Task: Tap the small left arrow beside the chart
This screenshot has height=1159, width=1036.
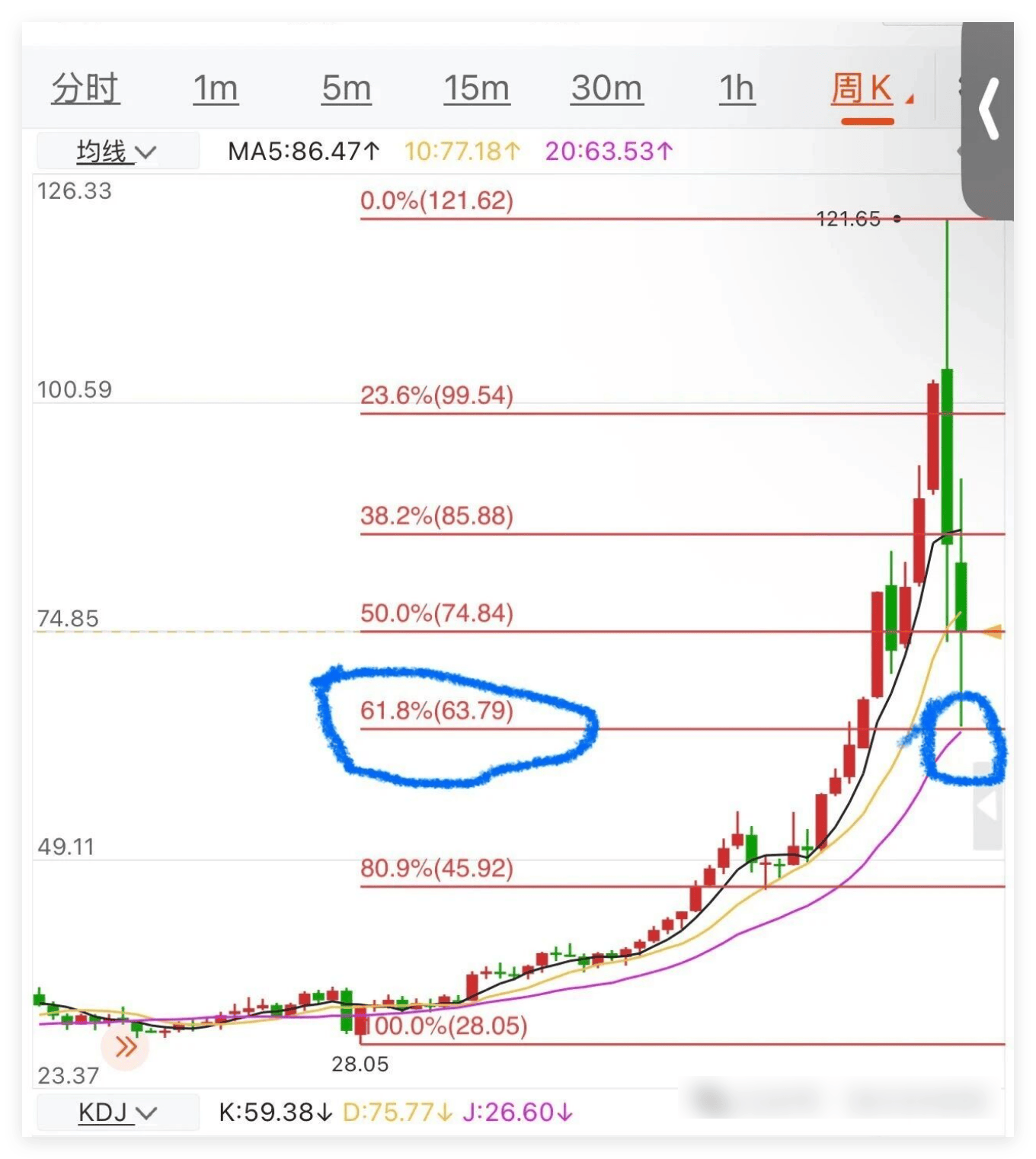Action: pyautogui.click(x=987, y=805)
